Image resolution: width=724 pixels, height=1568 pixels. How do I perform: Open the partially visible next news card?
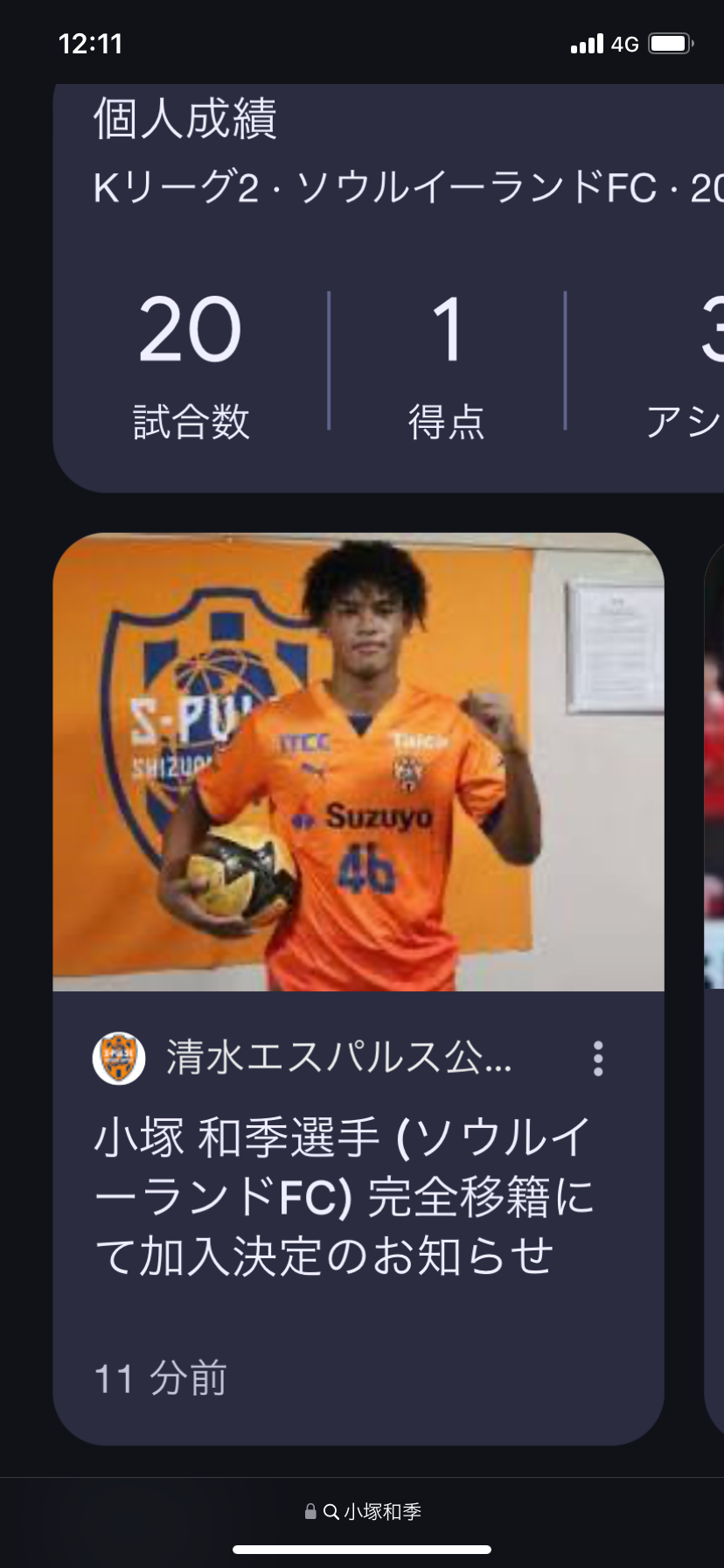point(714,962)
